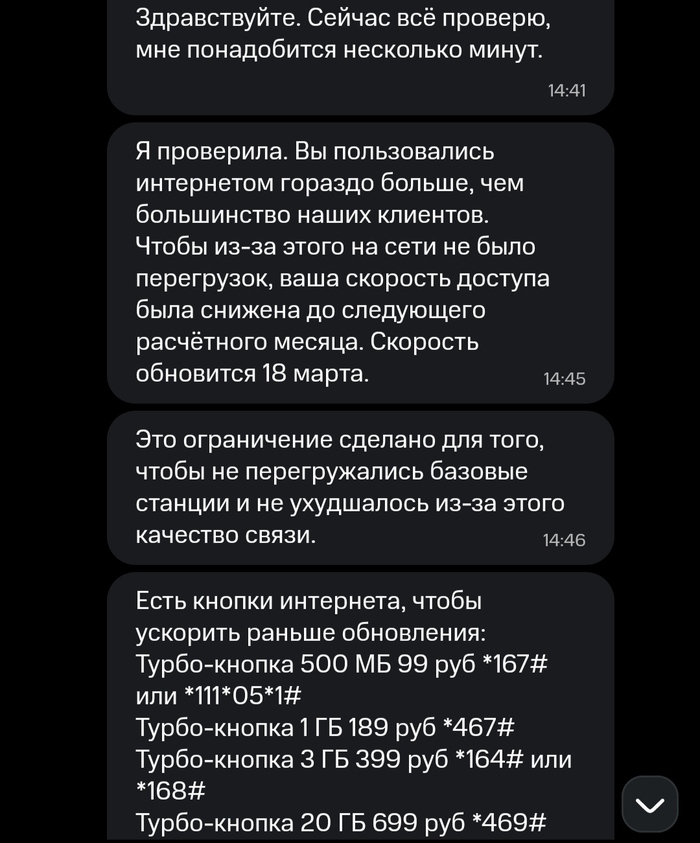
Task: Jump to the latest message with the down chevron
Action: point(650,804)
